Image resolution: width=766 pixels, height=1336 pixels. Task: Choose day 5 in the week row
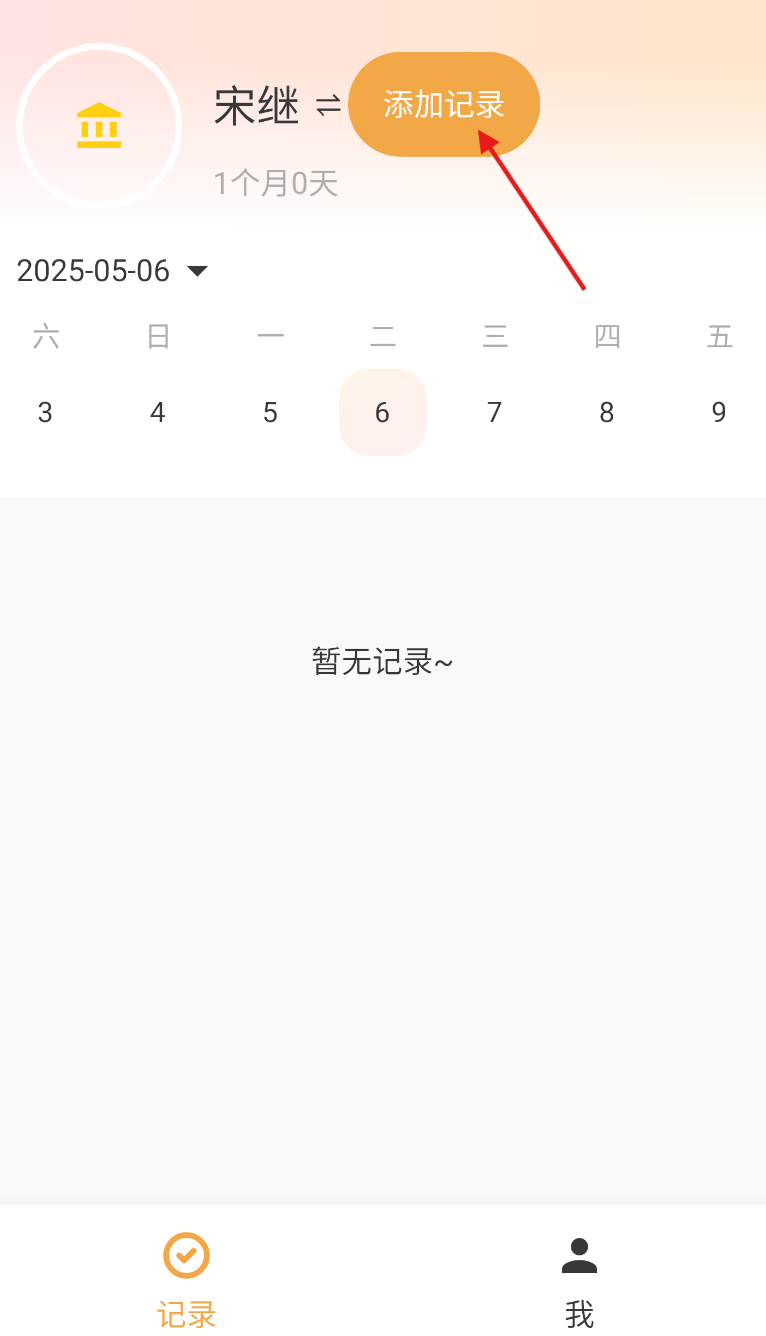270,412
